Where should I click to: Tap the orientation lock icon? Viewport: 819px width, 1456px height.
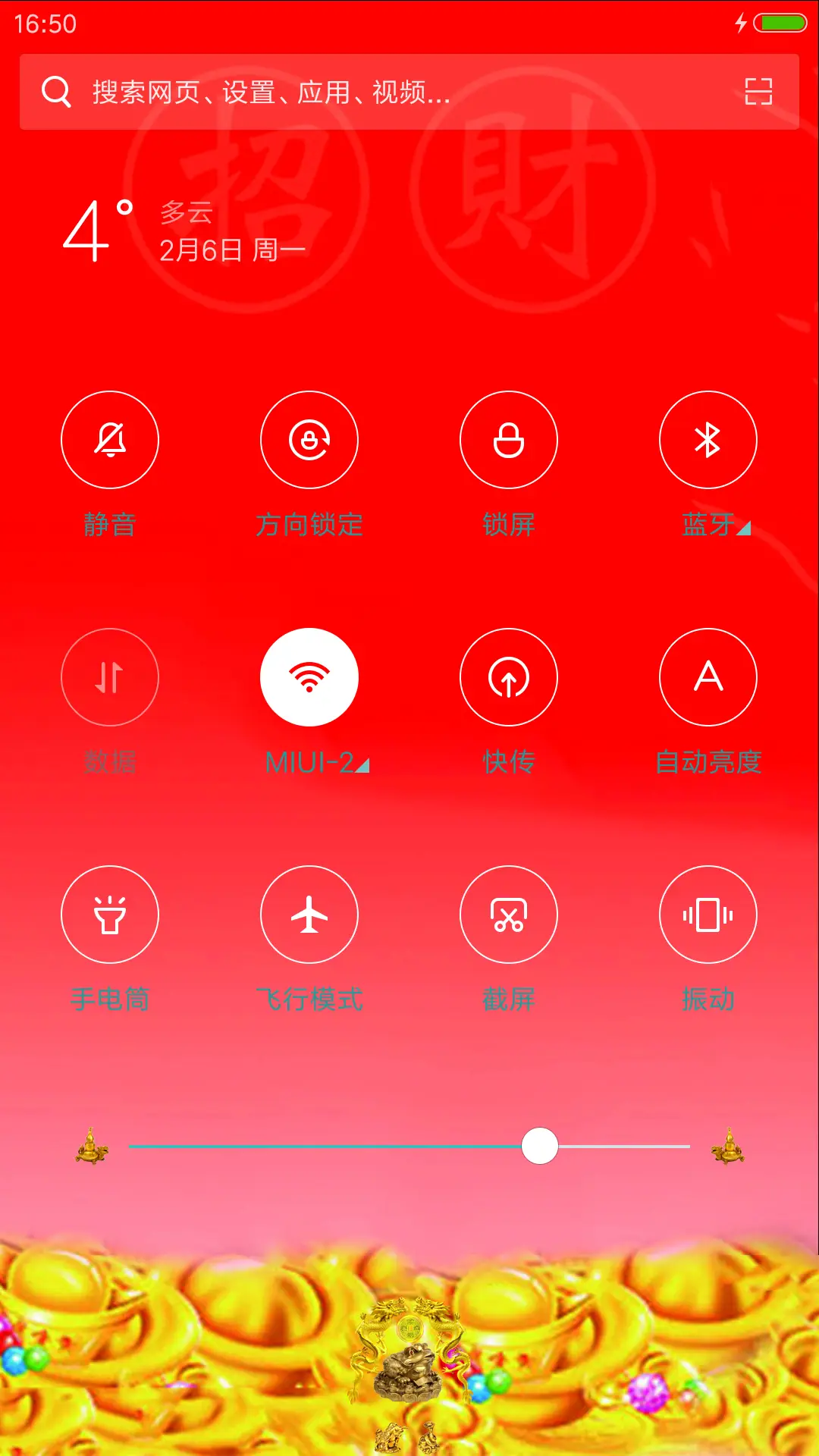tap(309, 440)
